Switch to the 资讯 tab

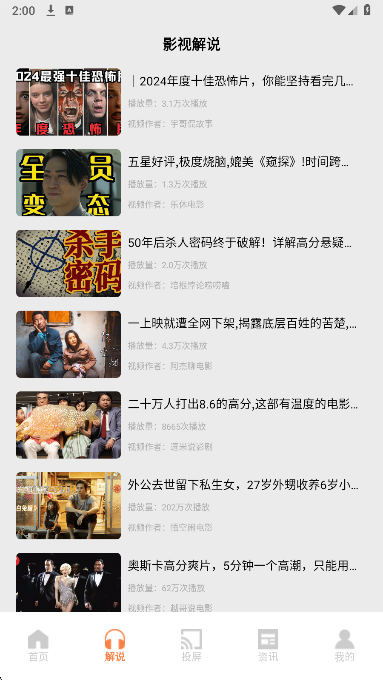(x=268, y=645)
